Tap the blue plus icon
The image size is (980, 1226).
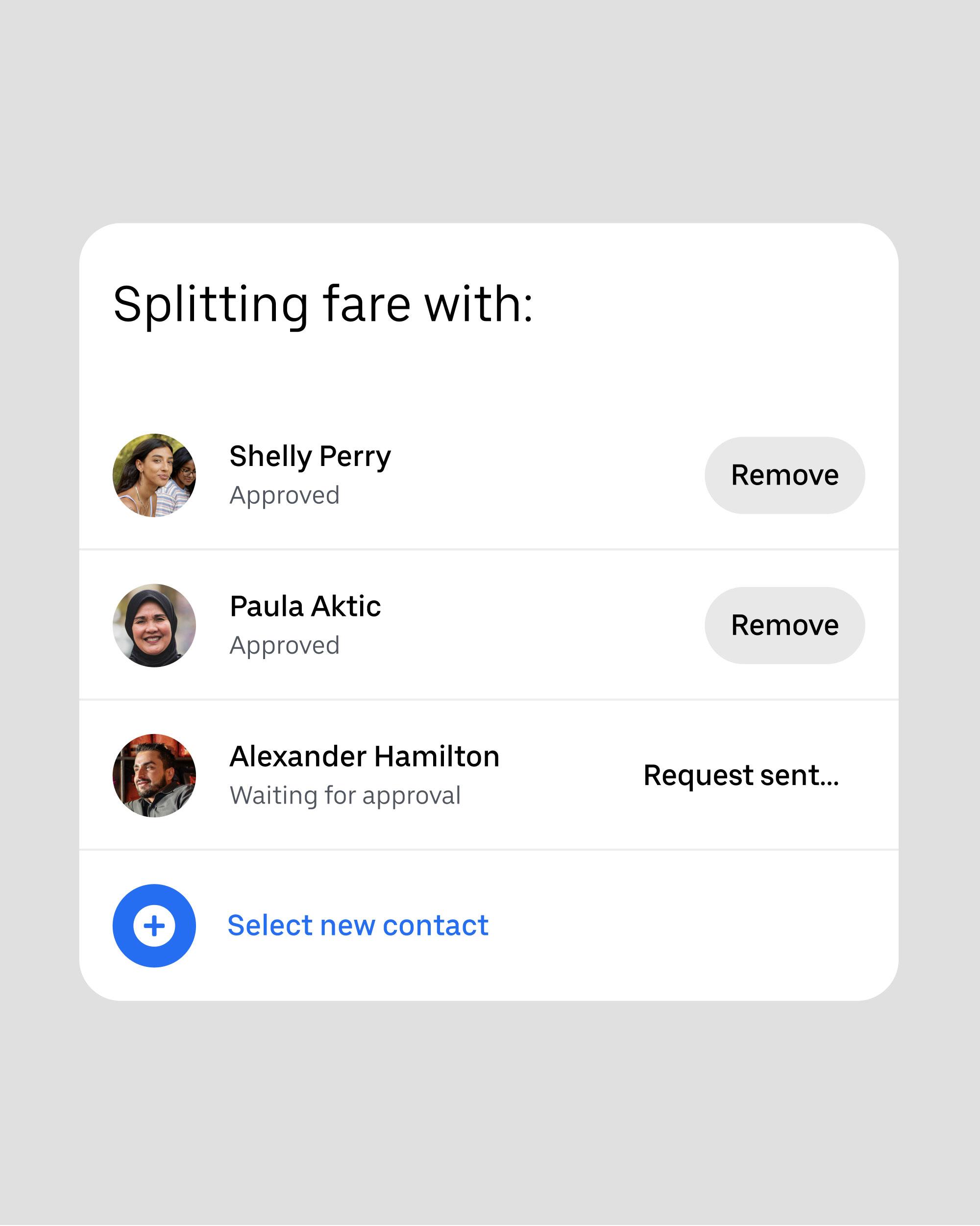pos(154,926)
